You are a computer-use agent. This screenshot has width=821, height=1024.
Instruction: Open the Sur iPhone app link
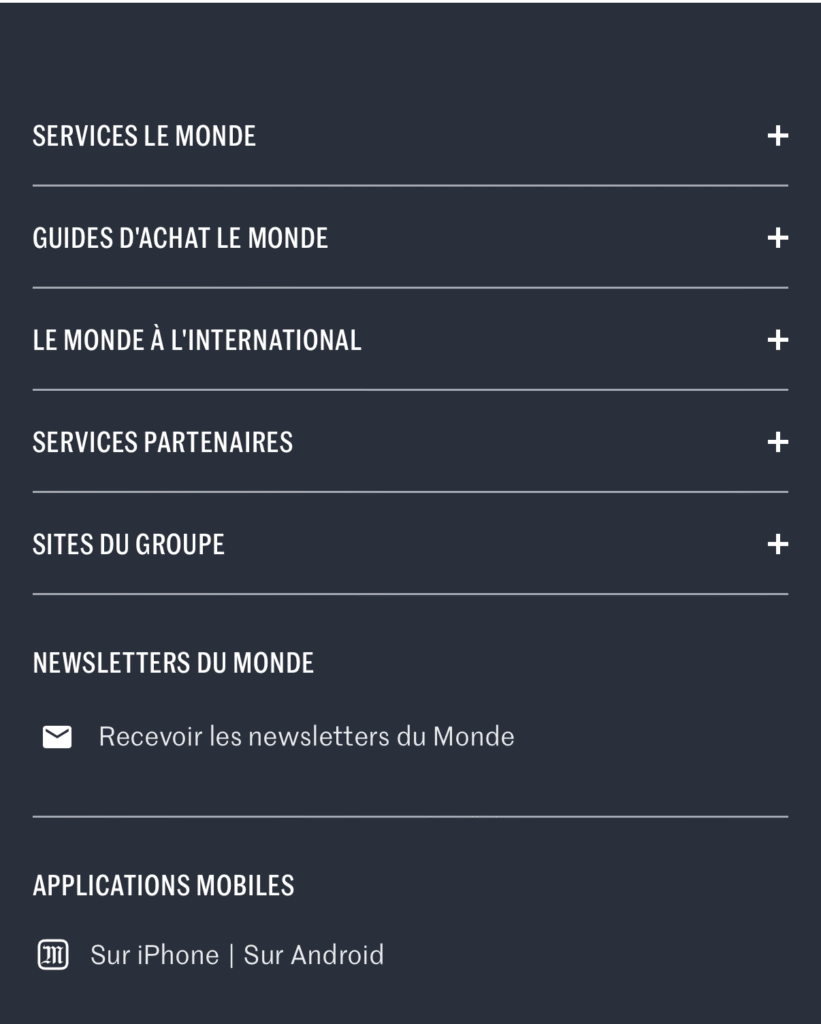click(x=155, y=955)
